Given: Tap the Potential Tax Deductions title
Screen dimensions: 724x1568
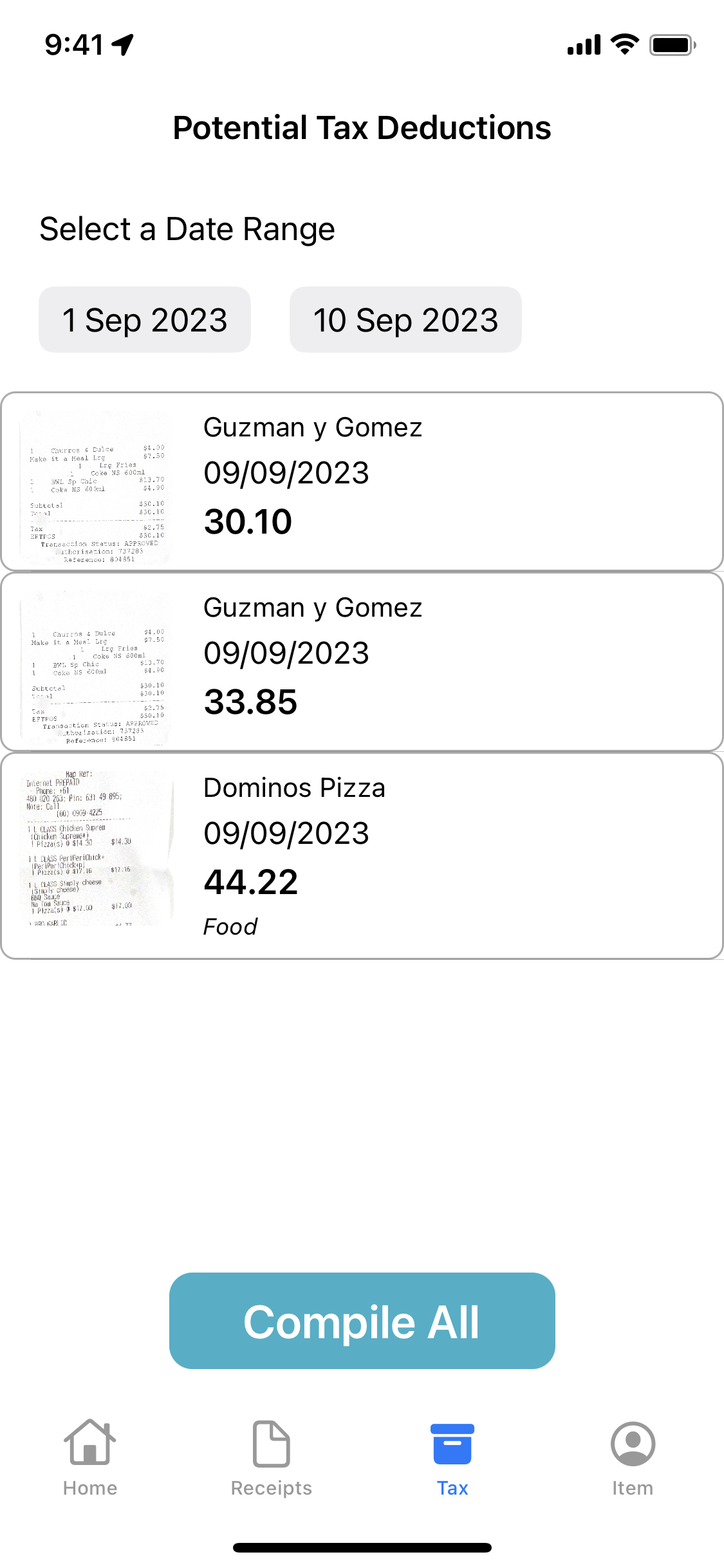Looking at the screenshot, I should (x=362, y=127).
